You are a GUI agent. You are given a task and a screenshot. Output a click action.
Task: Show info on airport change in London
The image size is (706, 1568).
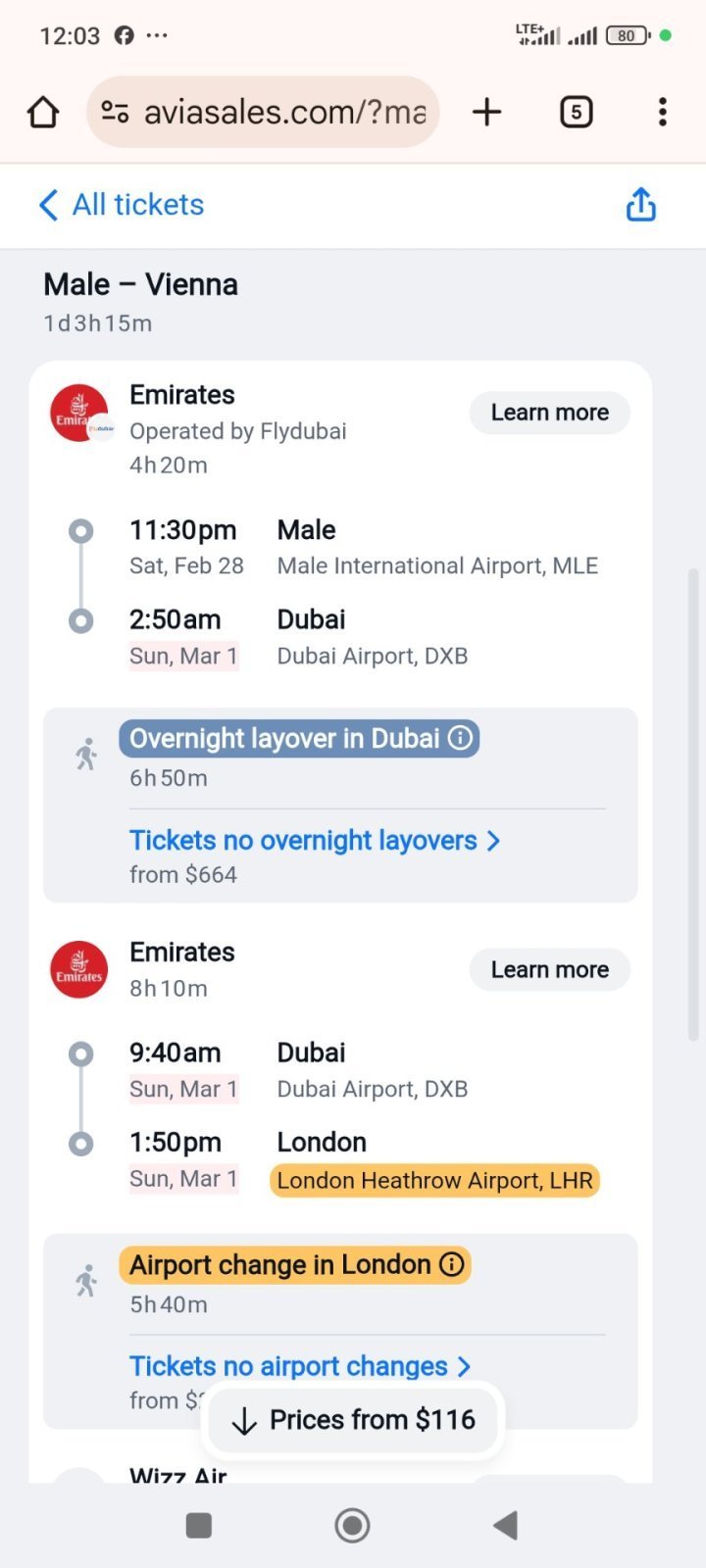pyautogui.click(x=451, y=1264)
